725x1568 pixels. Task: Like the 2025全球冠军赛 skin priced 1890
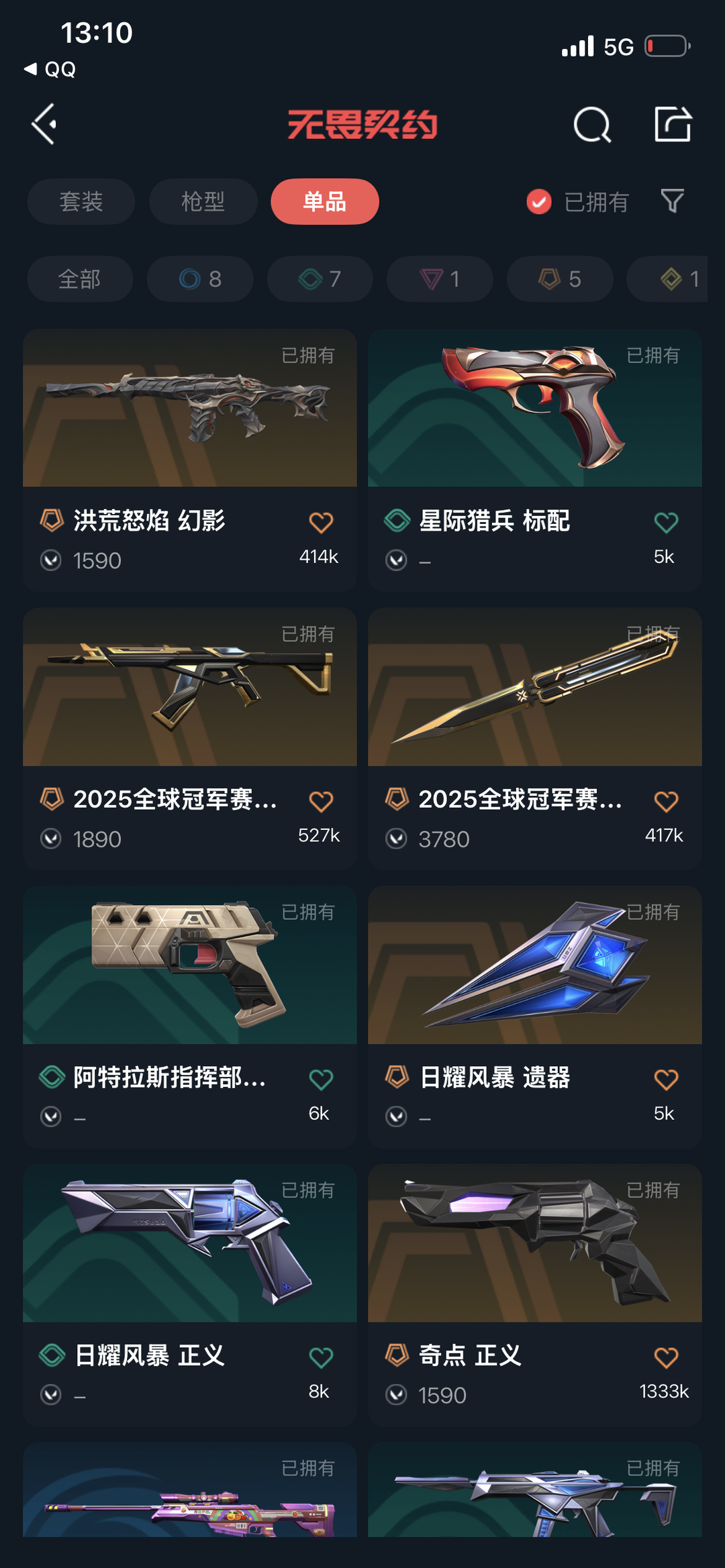[321, 801]
